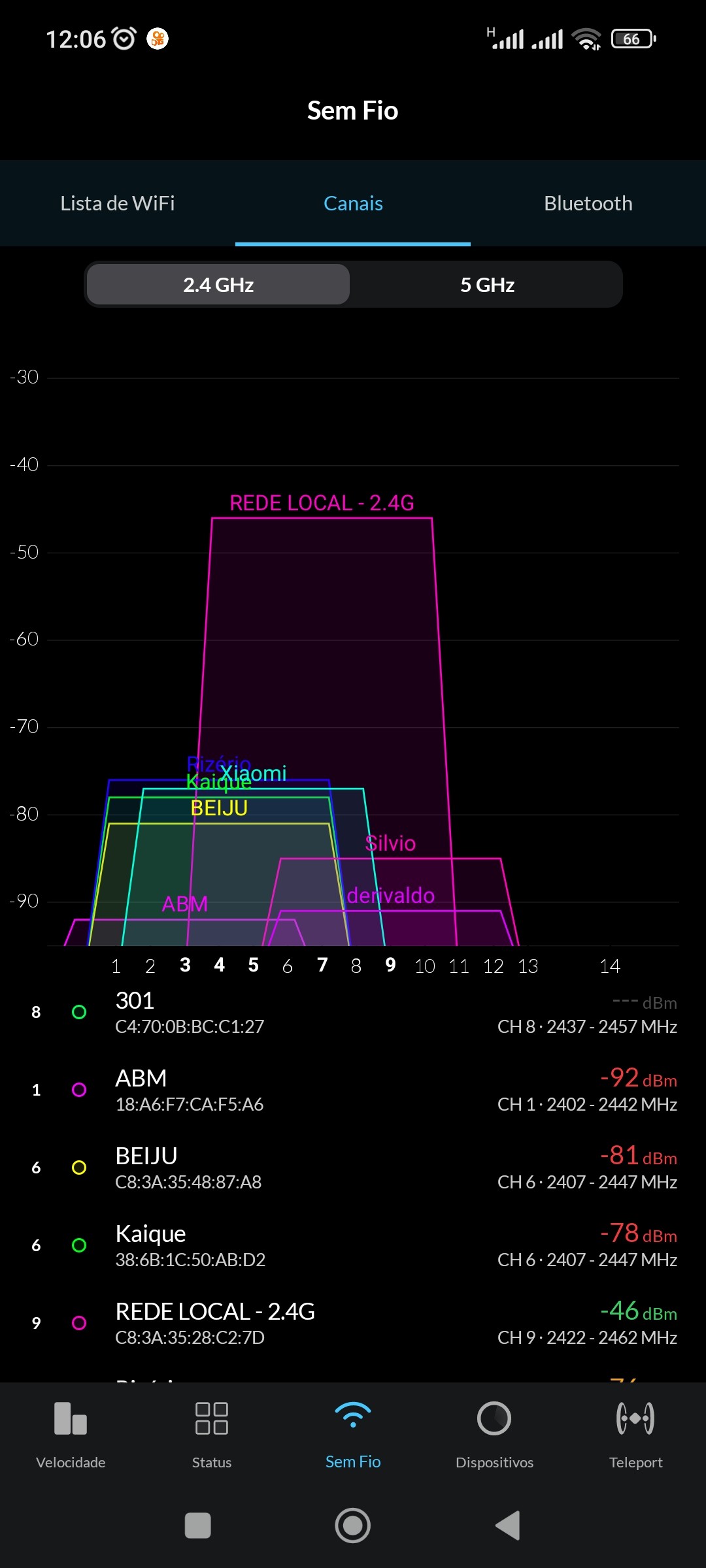706x1568 pixels.
Task: Tap the Sem Fio bottom tab
Action: tap(353, 1434)
